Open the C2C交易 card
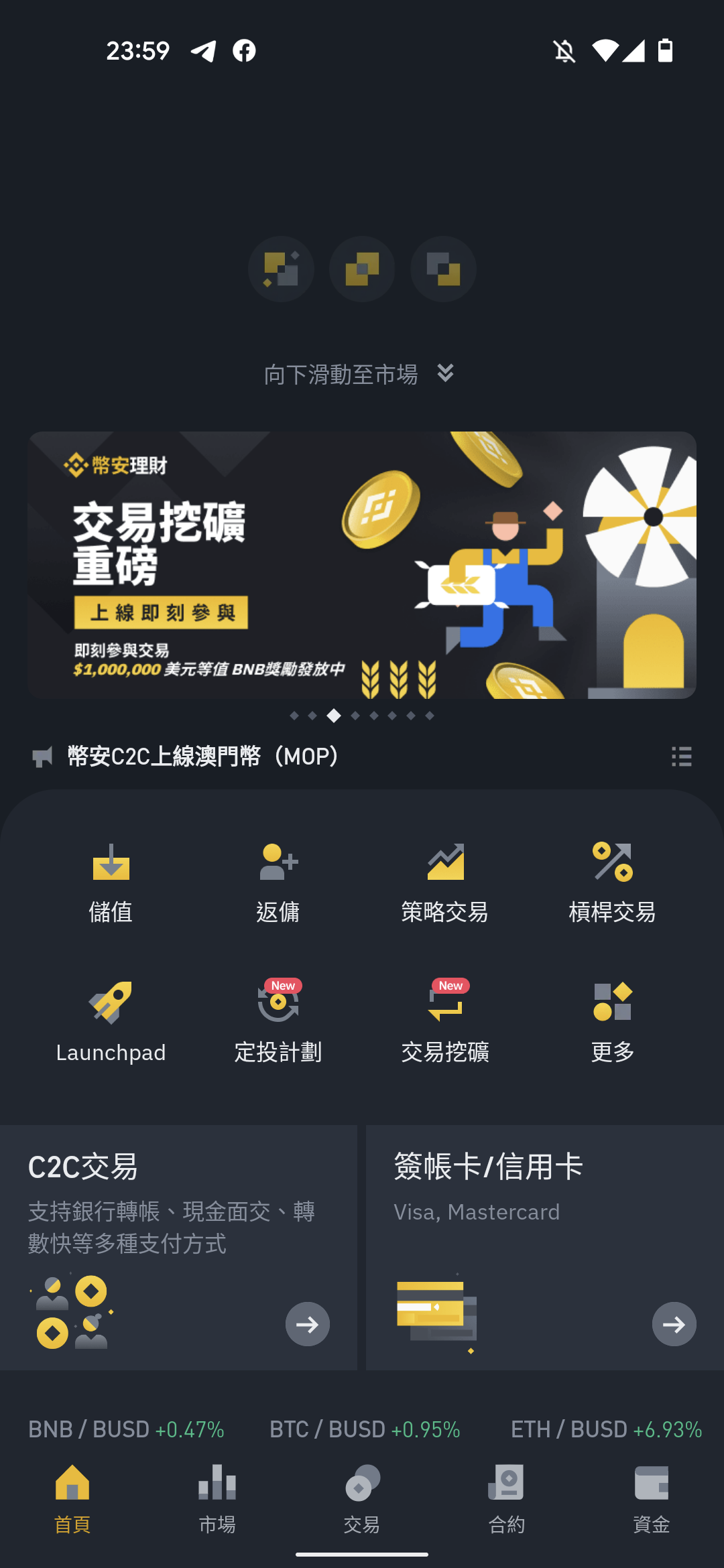The width and height of the screenshot is (724, 1568). pyautogui.click(x=178, y=1246)
